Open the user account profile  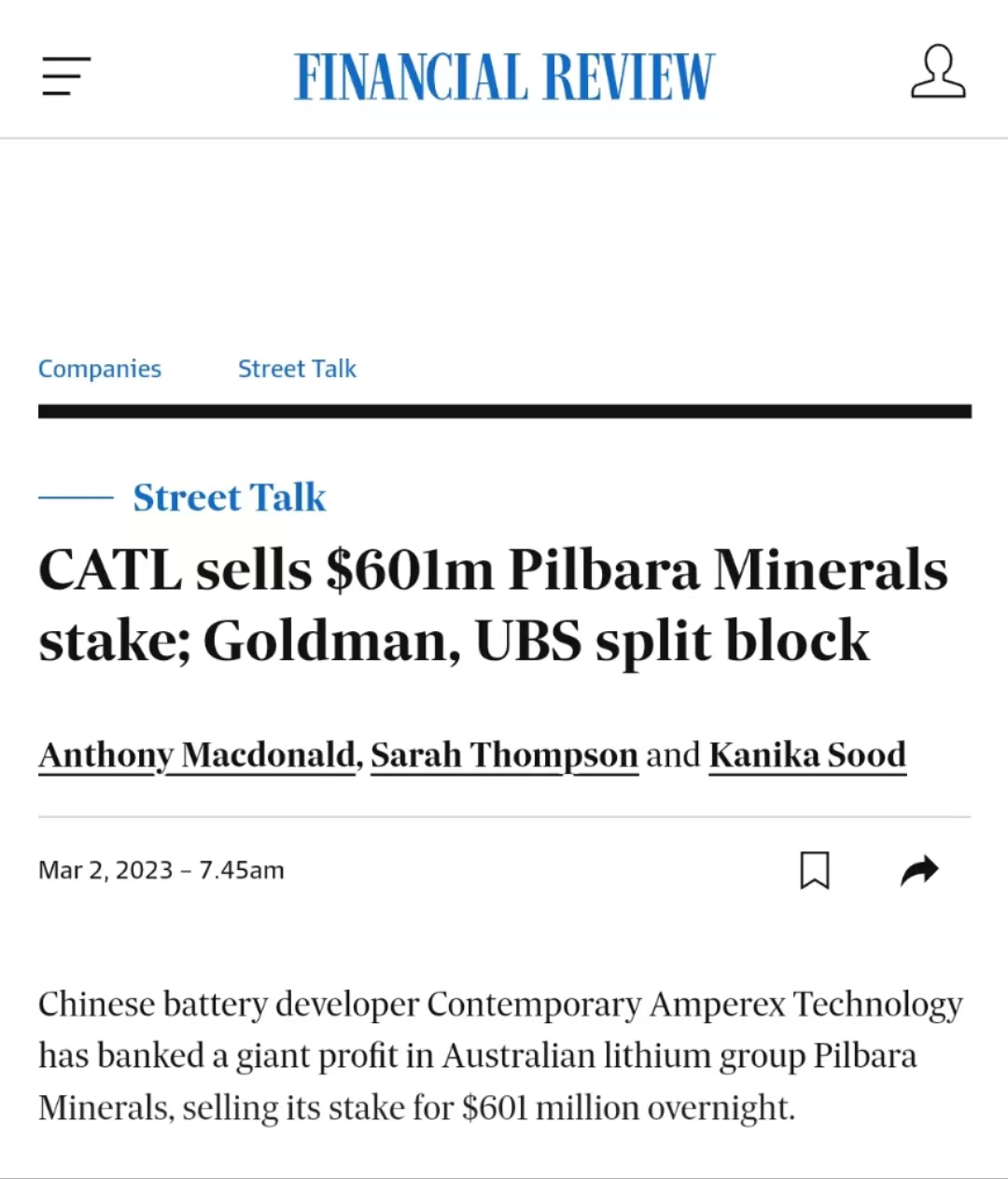tap(937, 72)
